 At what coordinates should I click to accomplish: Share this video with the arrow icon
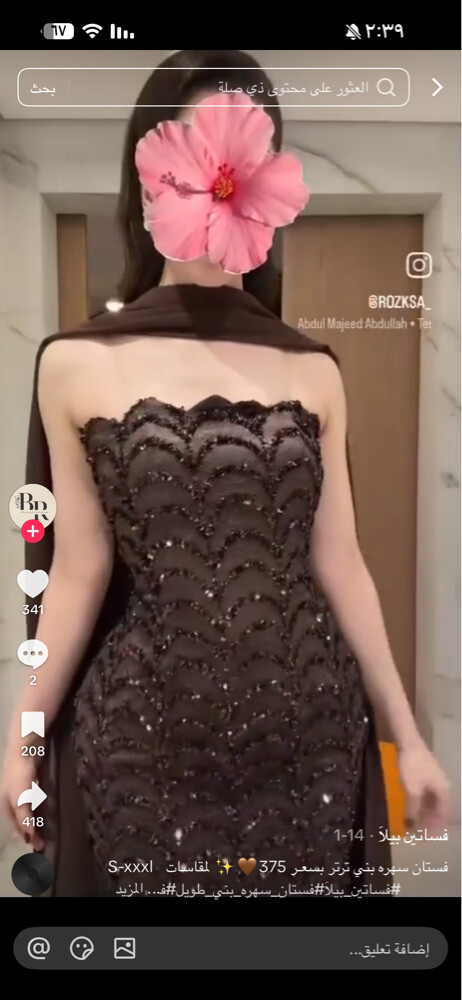click(x=33, y=796)
